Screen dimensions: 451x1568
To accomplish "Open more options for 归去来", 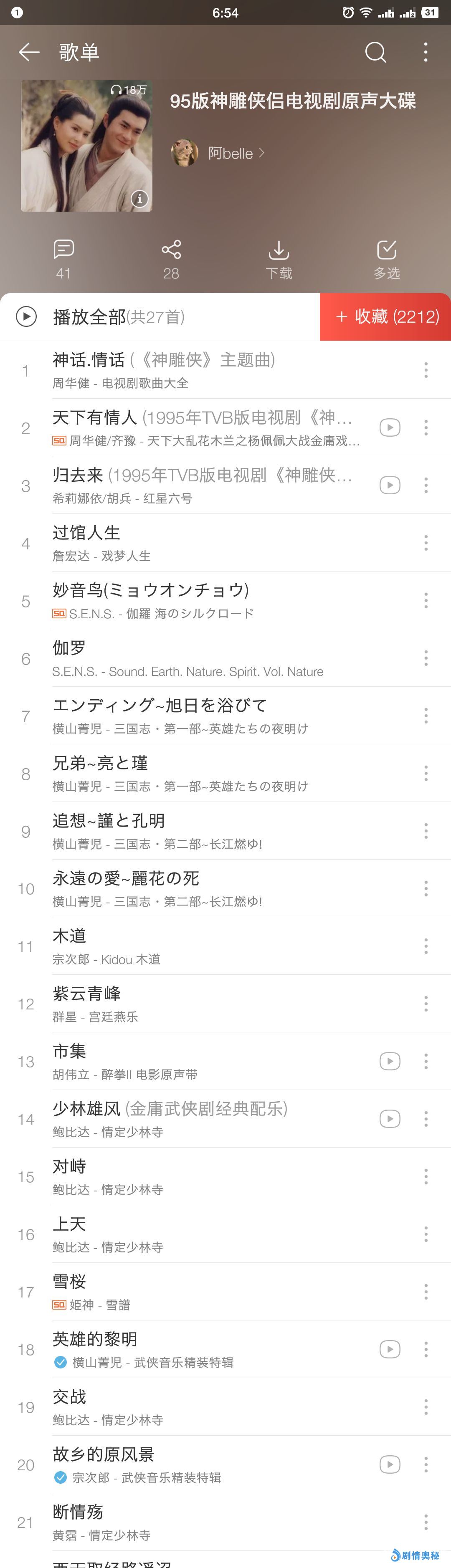I will [x=426, y=485].
